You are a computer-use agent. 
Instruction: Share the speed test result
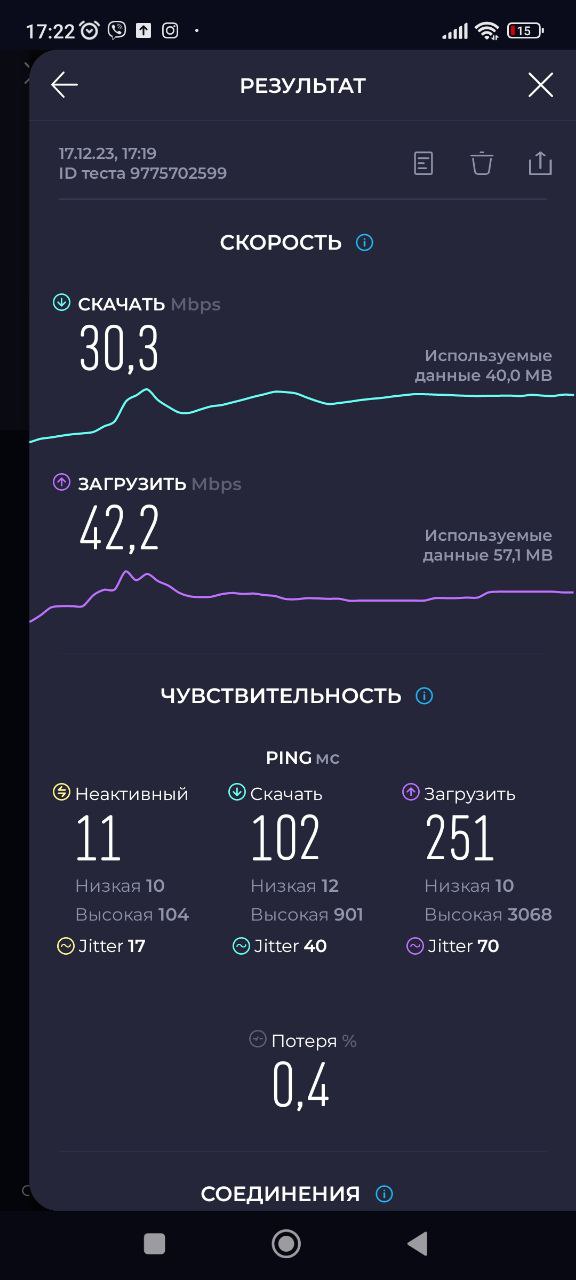[x=540, y=163]
